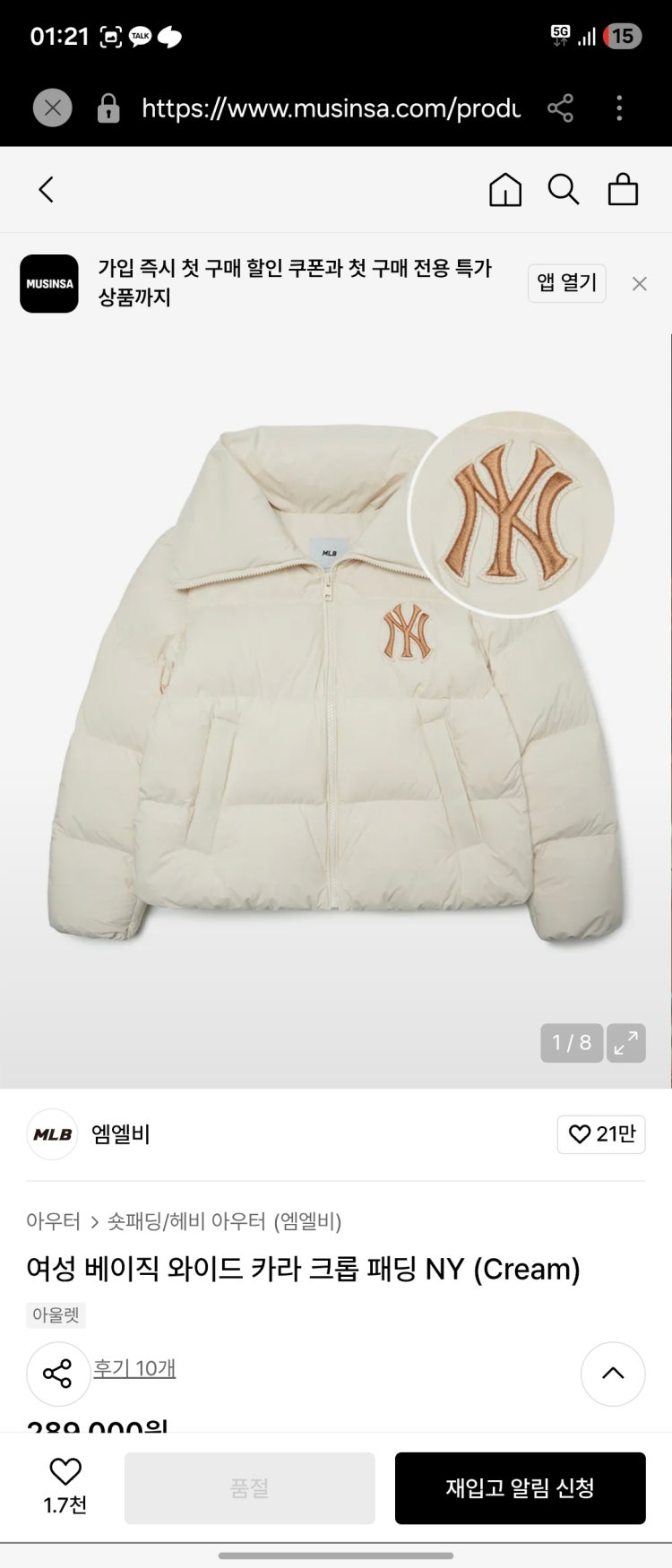Like the 엠엘비 brand (21만)
The height and width of the screenshot is (1568, 672).
pyautogui.click(x=601, y=1134)
